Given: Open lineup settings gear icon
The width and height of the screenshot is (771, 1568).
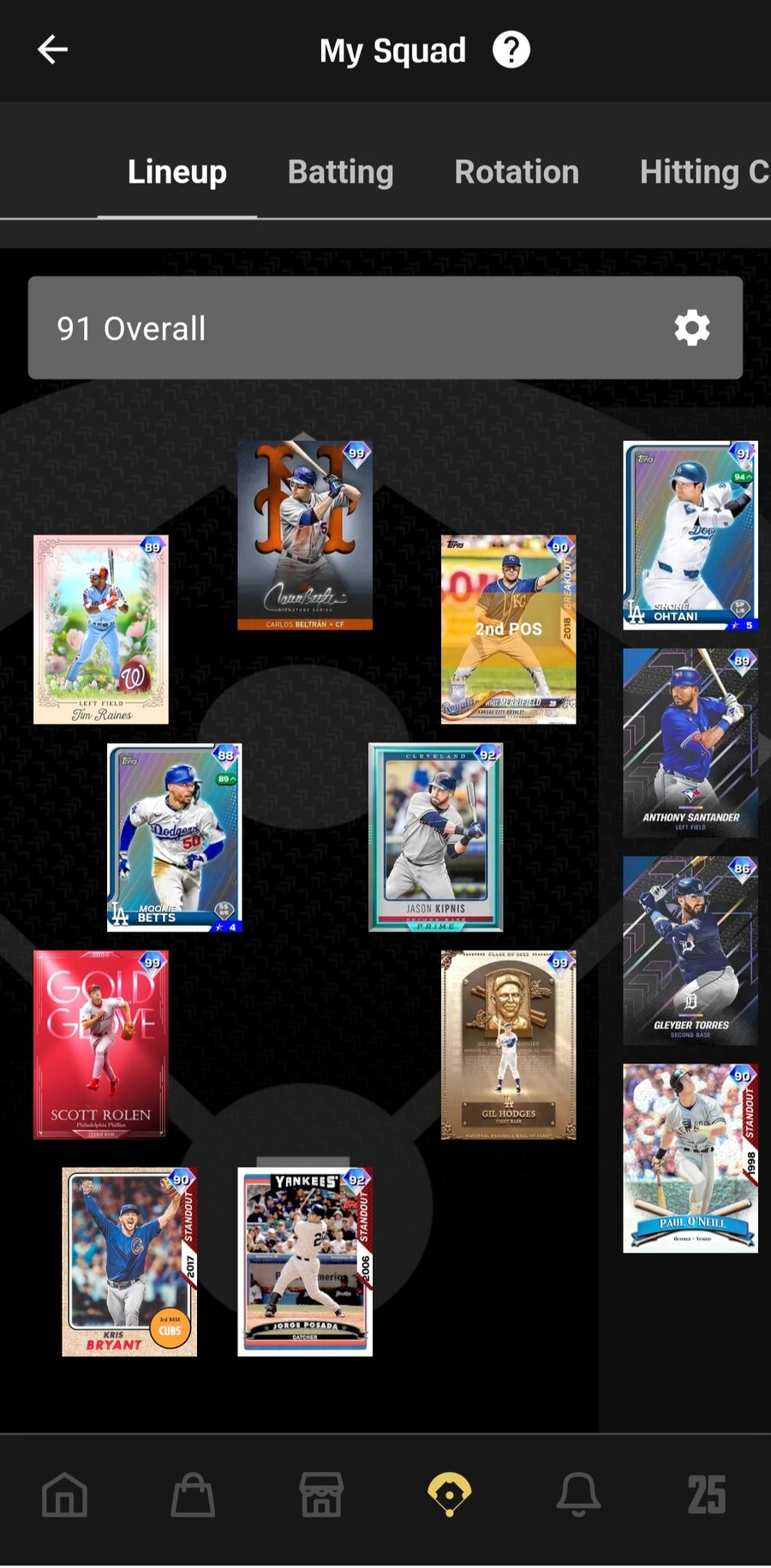Looking at the screenshot, I should coord(691,328).
